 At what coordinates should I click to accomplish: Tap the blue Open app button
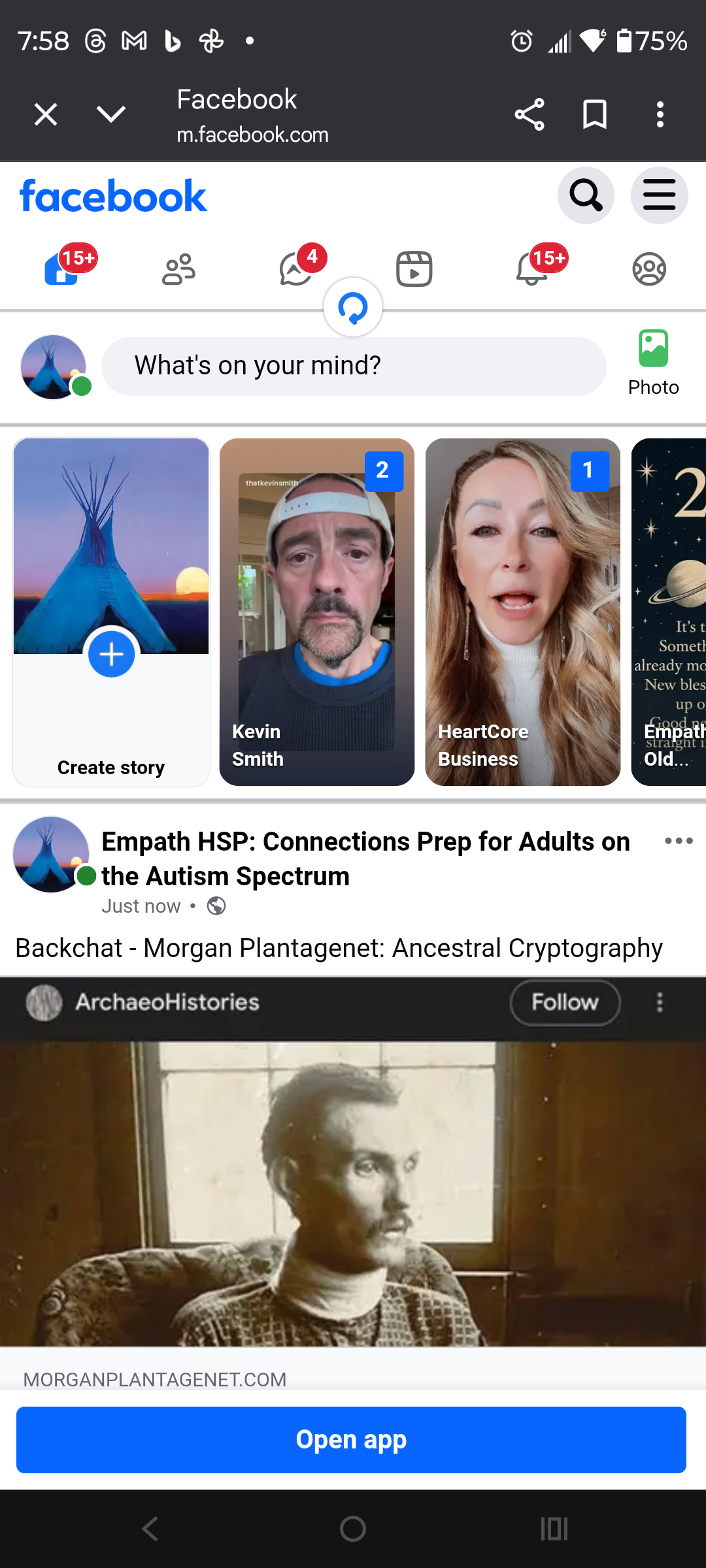tap(351, 1440)
